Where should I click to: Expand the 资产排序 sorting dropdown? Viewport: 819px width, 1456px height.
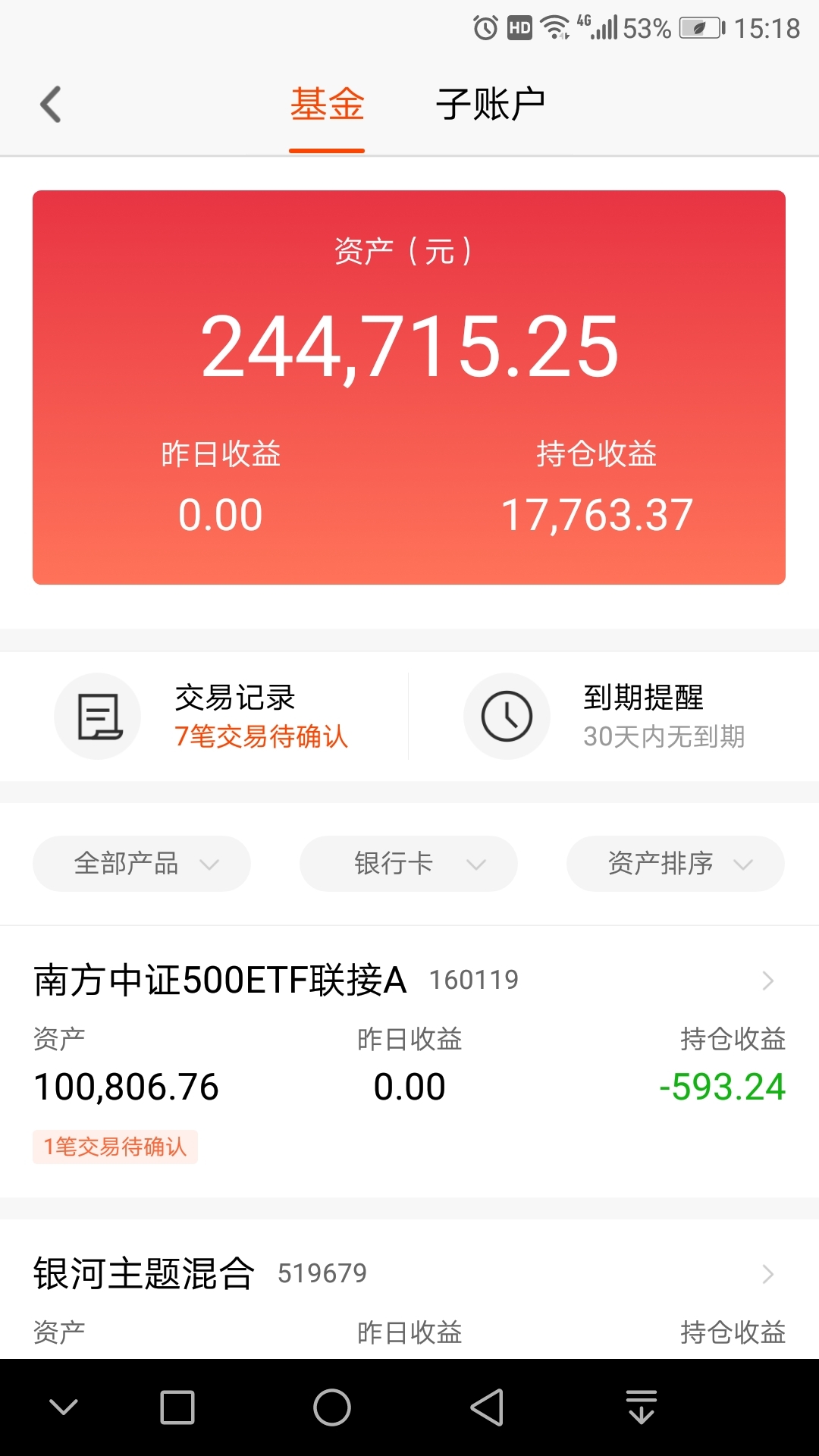(x=676, y=864)
